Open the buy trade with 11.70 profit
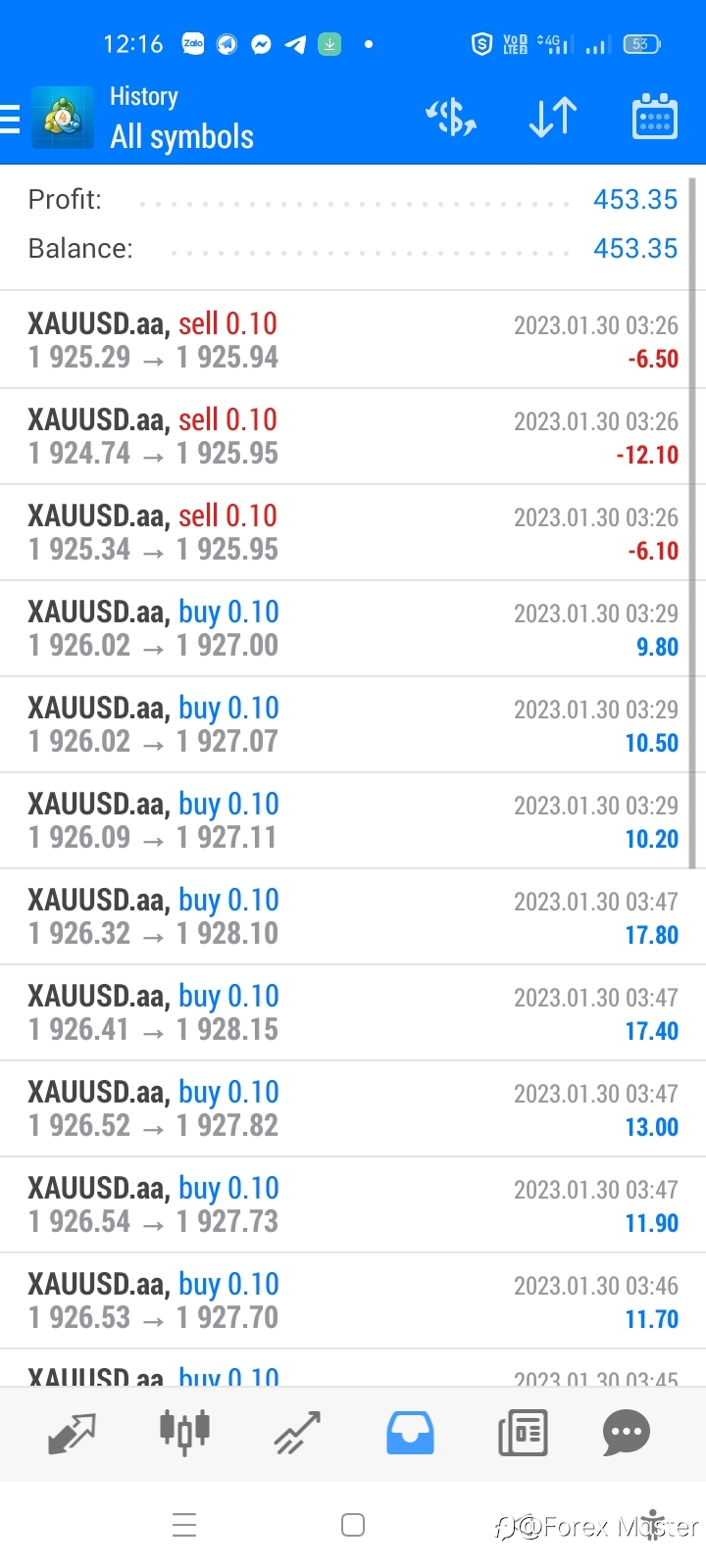706x1568 pixels. [353, 1300]
